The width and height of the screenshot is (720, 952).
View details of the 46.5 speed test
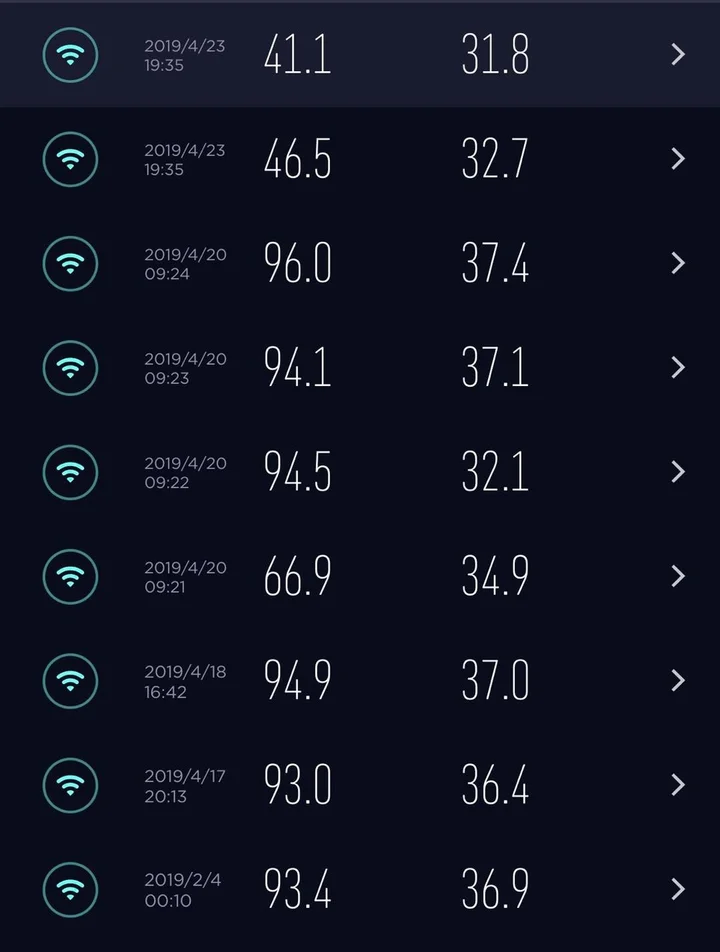pos(360,159)
